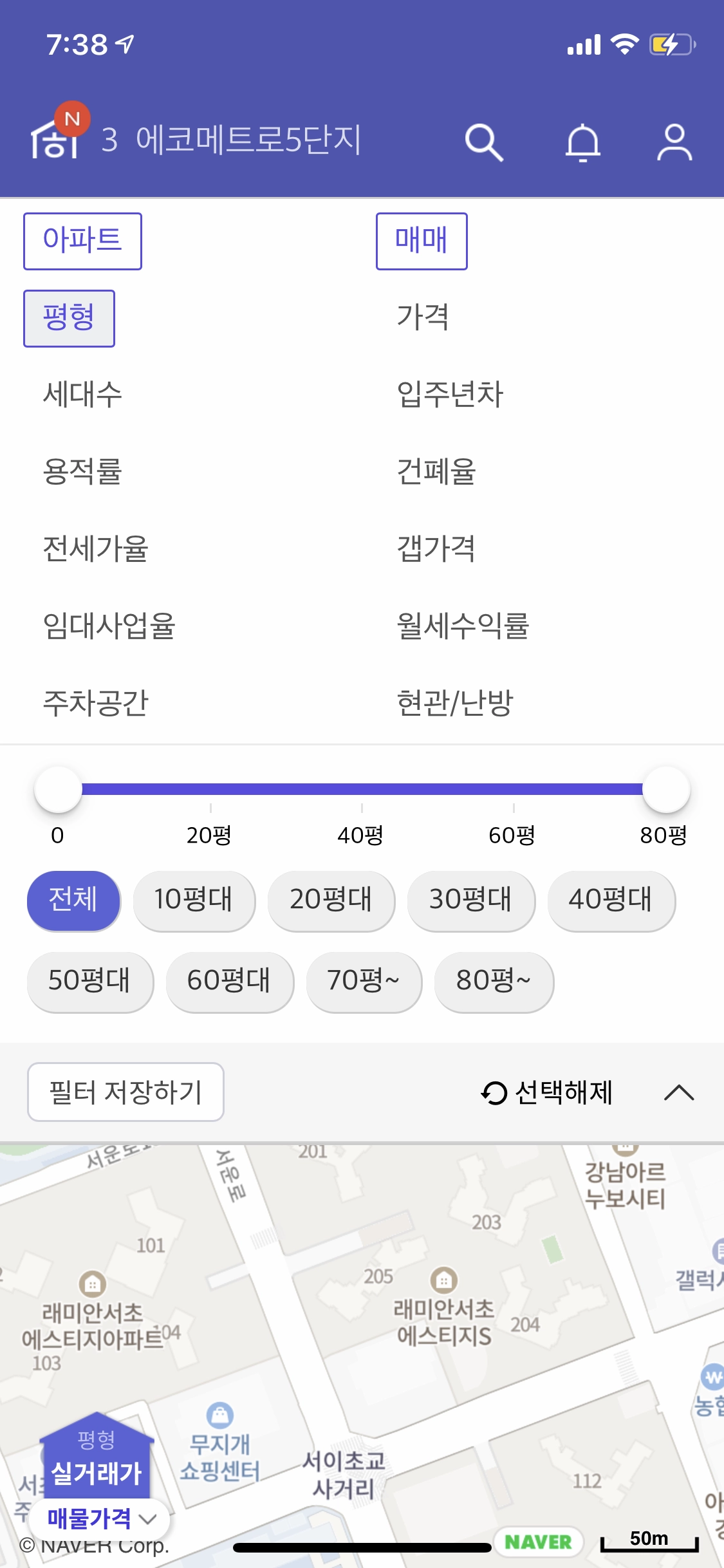
Task: Choose the 입주년차 filter option
Action: point(450,395)
